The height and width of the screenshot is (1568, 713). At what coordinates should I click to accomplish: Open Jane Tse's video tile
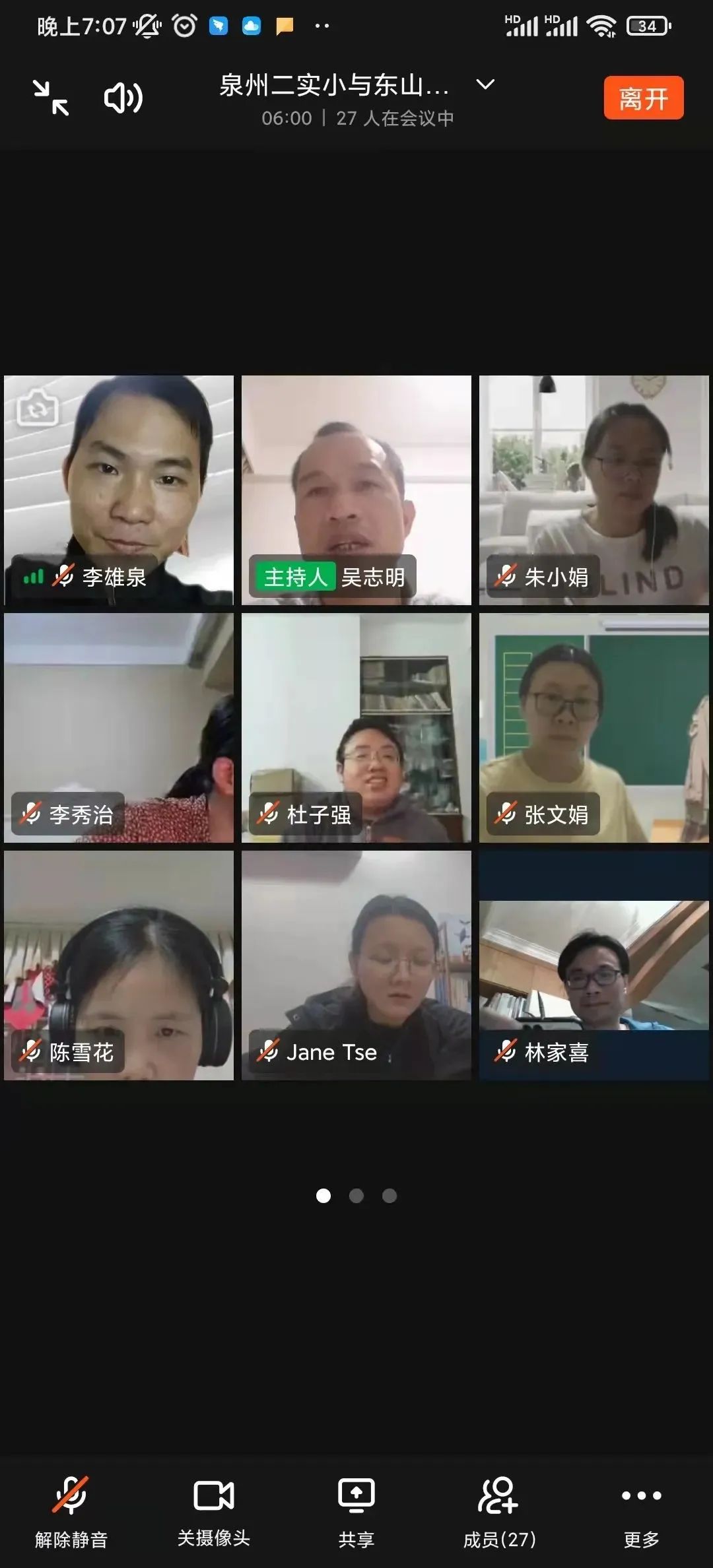point(356,965)
